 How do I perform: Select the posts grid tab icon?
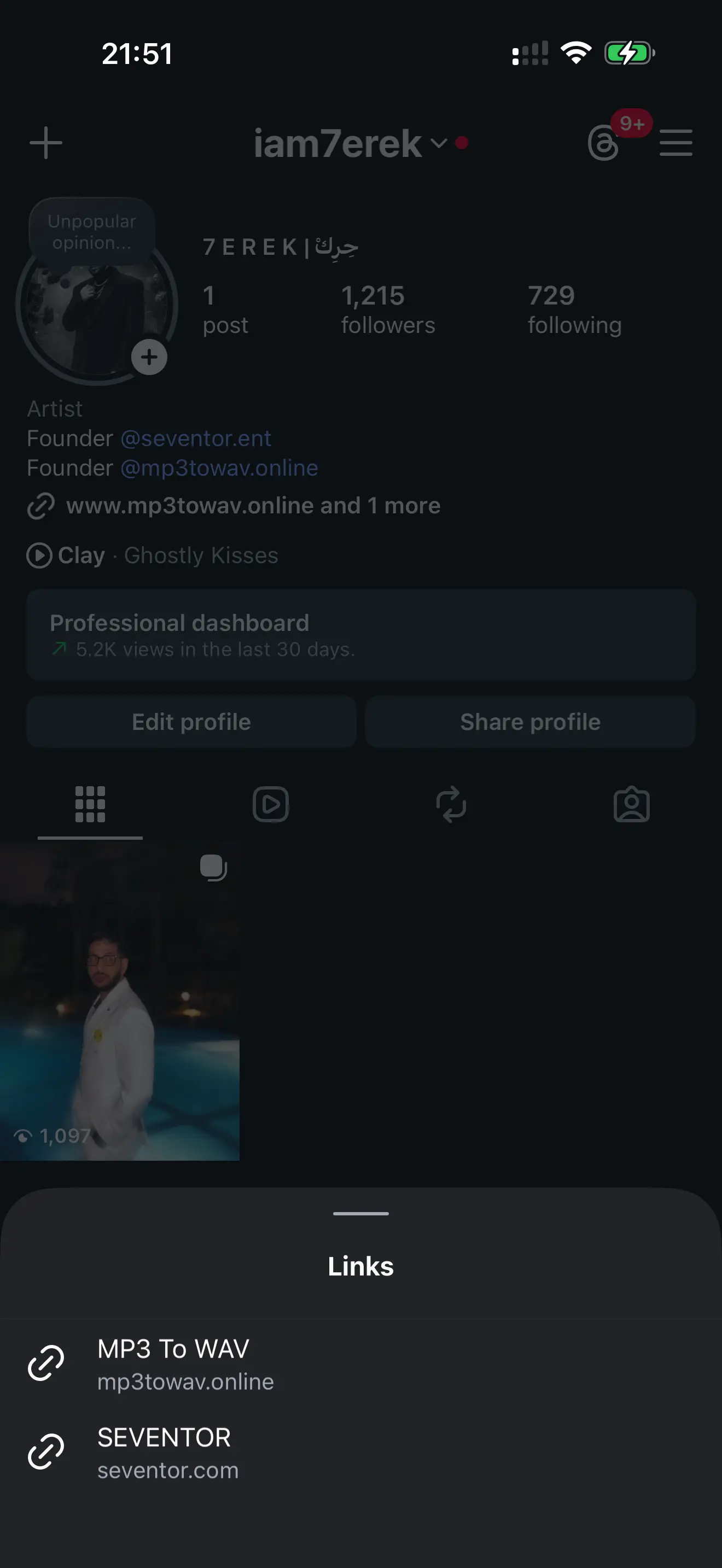point(90,805)
